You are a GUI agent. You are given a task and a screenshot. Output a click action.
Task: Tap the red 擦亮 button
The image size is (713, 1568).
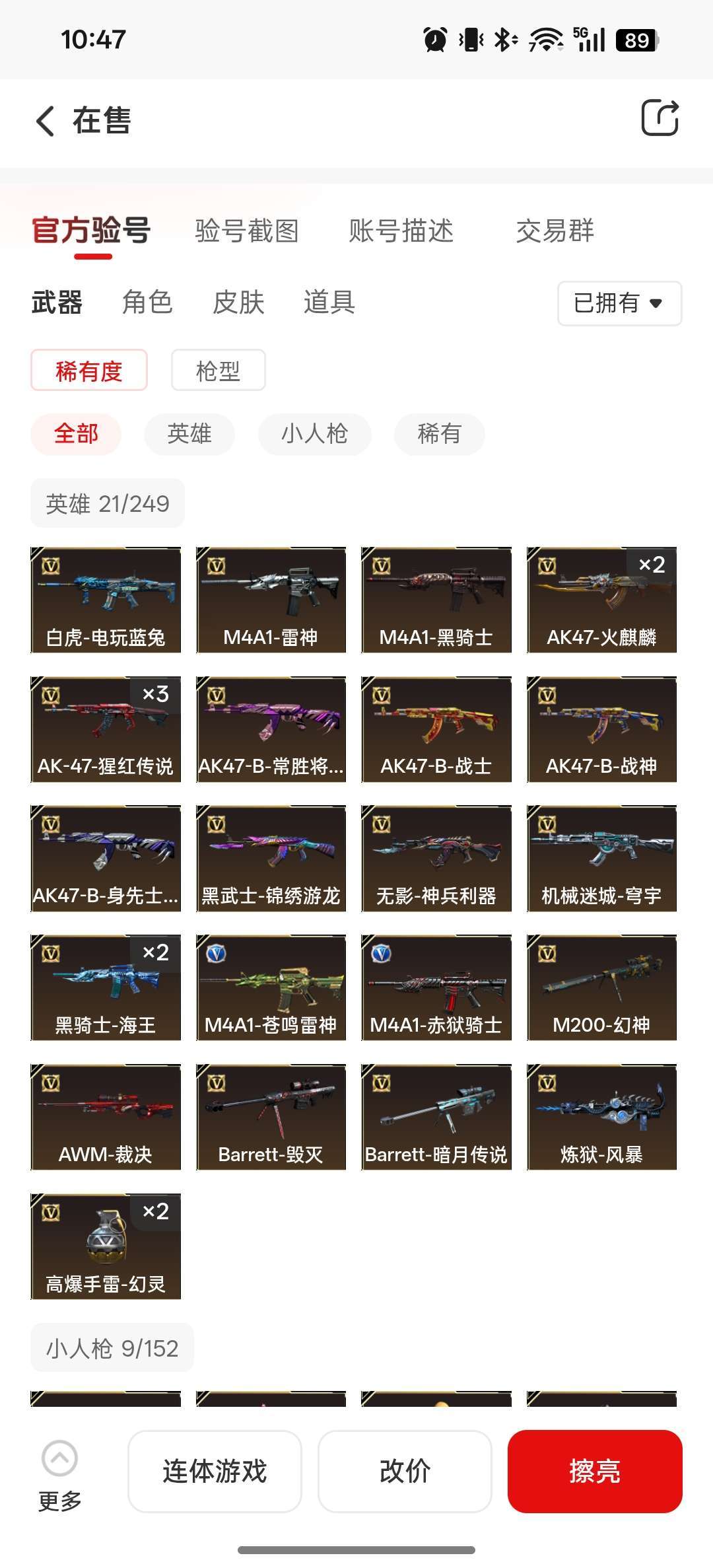[x=594, y=1472]
